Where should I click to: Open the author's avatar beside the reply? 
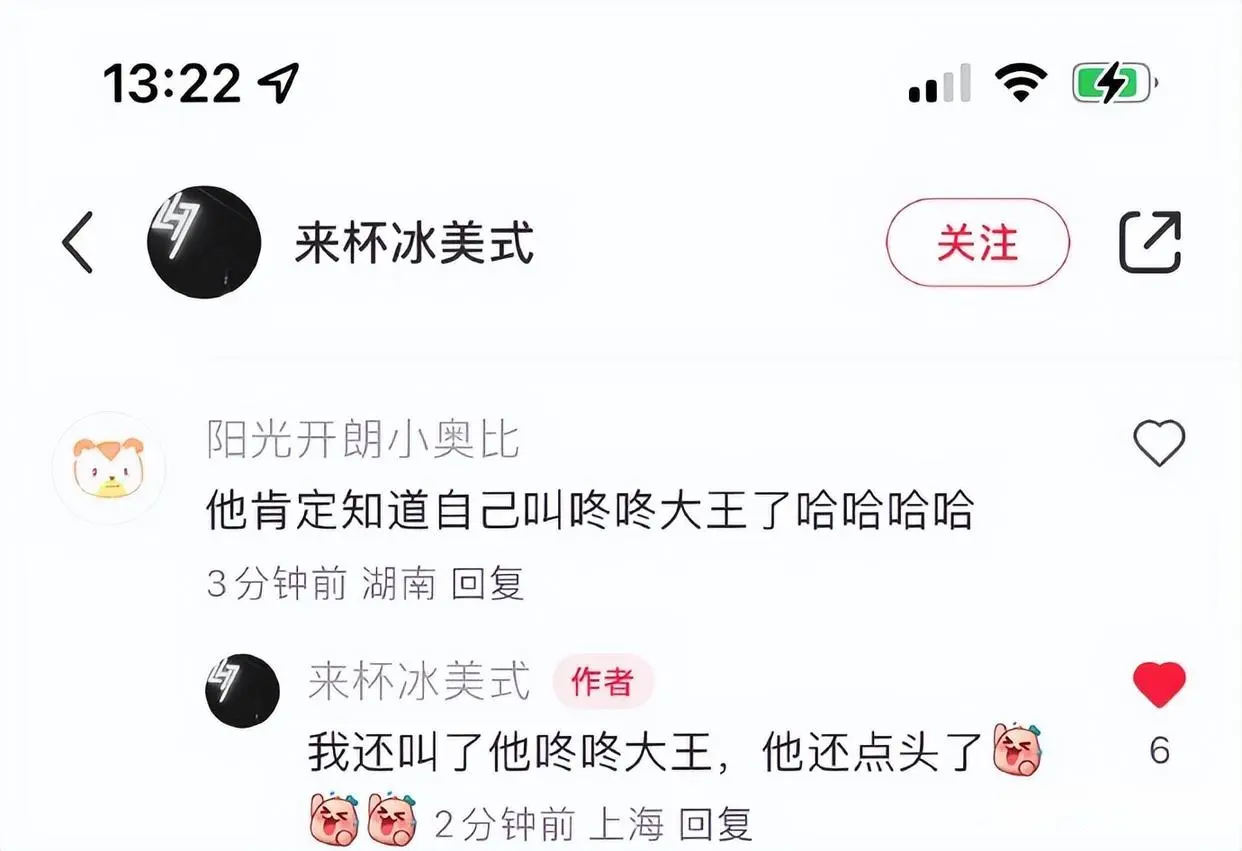242,691
